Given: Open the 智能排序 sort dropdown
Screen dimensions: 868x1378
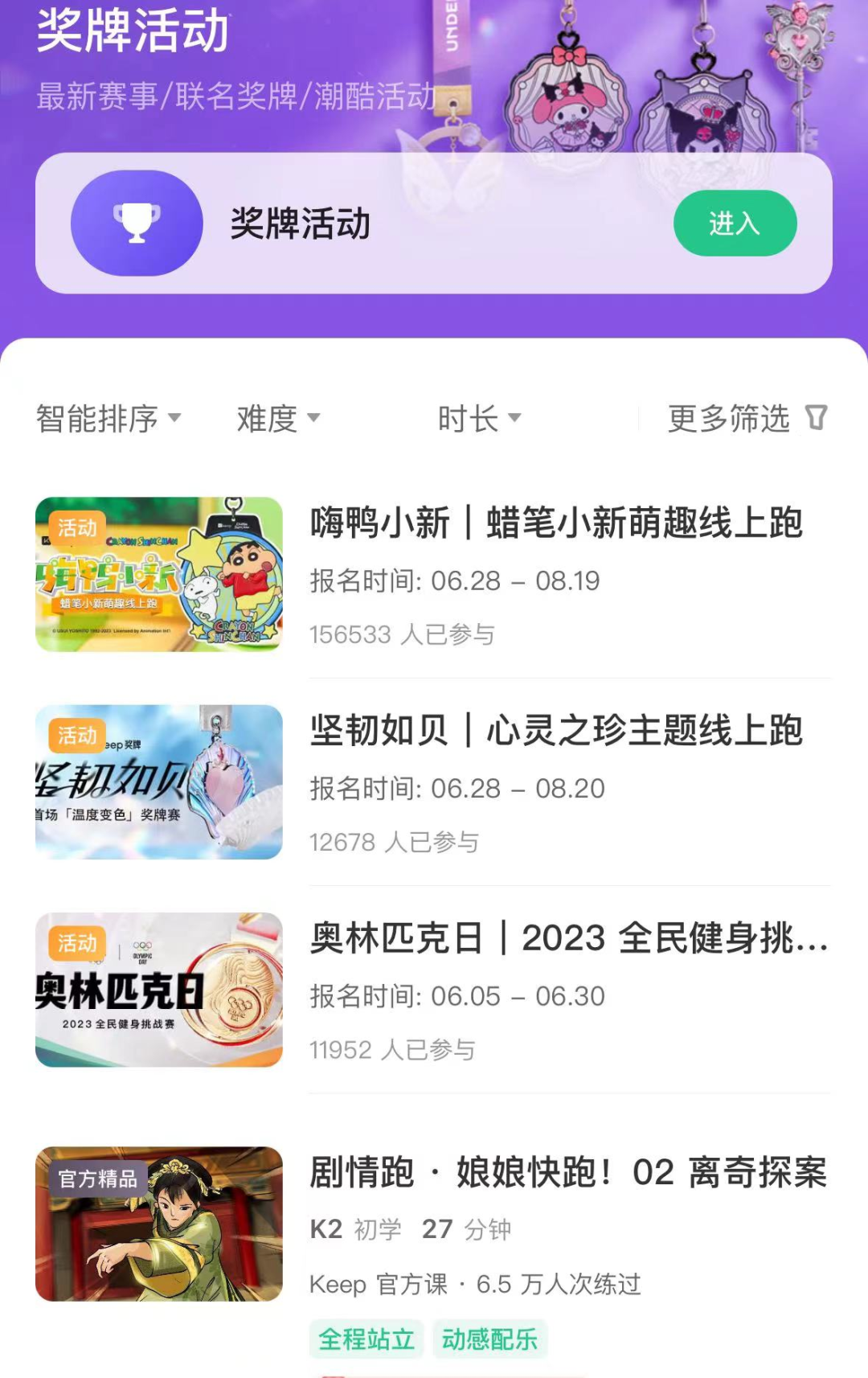Looking at the screenshot, I should [x=108, y=419].
